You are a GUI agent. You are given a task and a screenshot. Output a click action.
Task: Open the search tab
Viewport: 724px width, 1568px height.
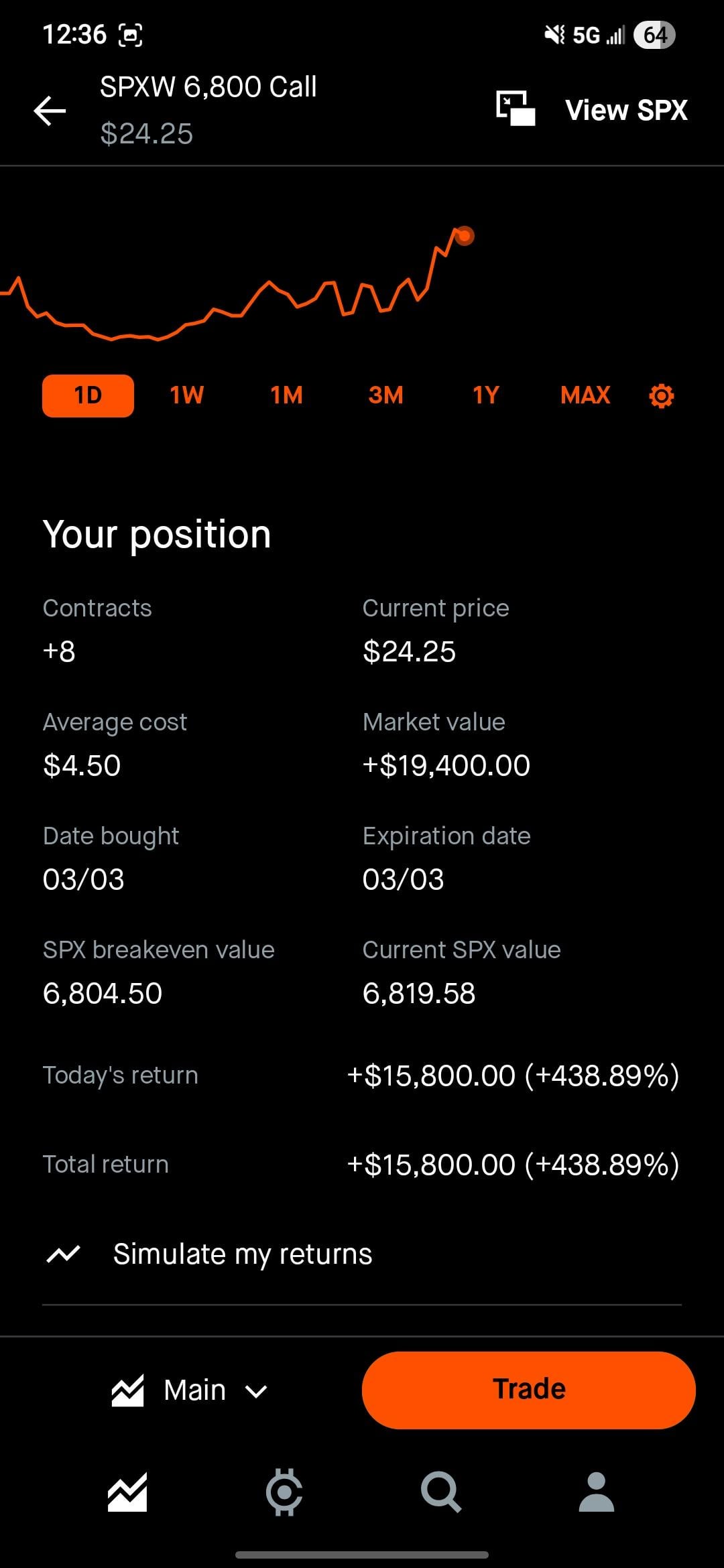tap(440, 1492)
